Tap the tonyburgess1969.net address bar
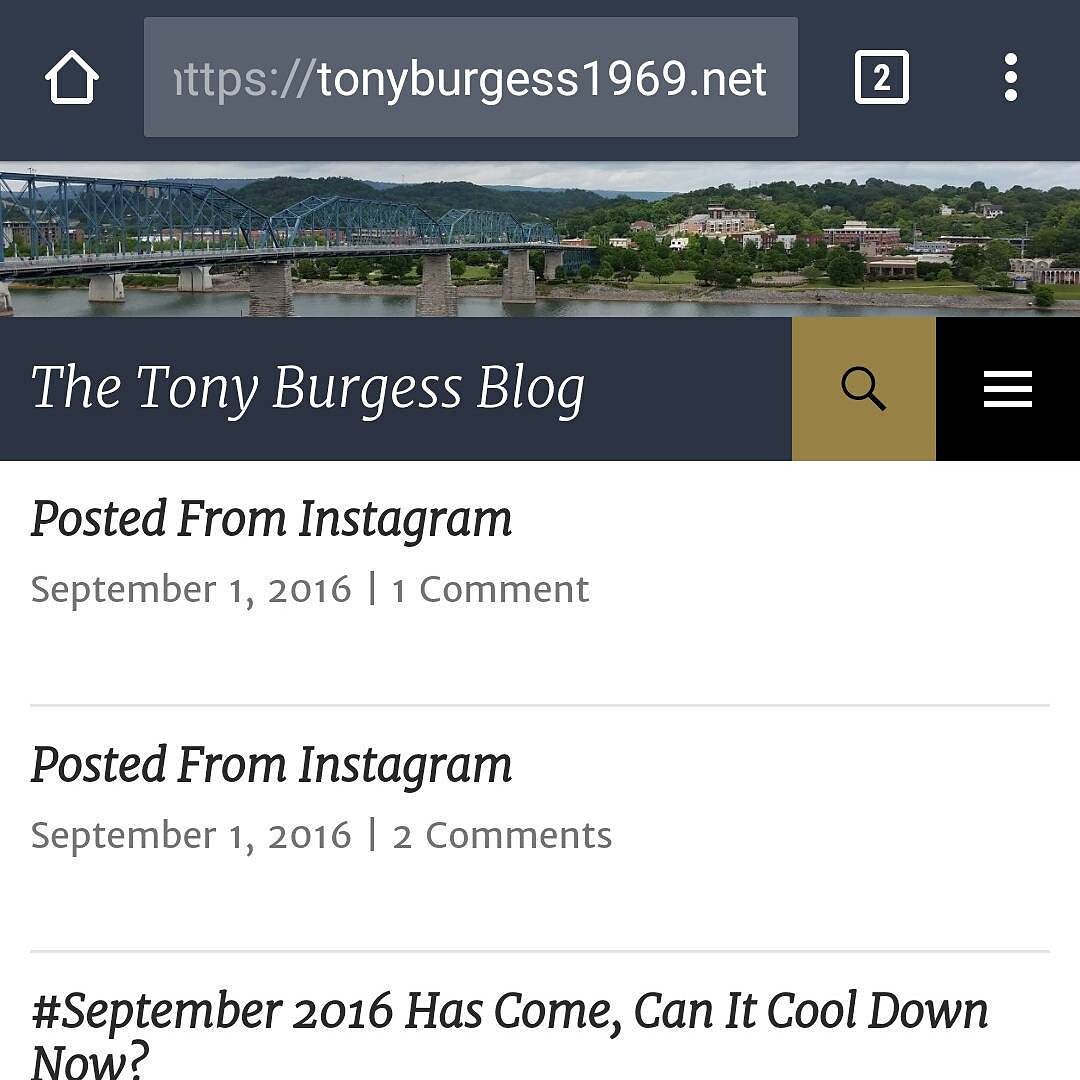Screen dimensions: 1080x1080 [470, 78]
